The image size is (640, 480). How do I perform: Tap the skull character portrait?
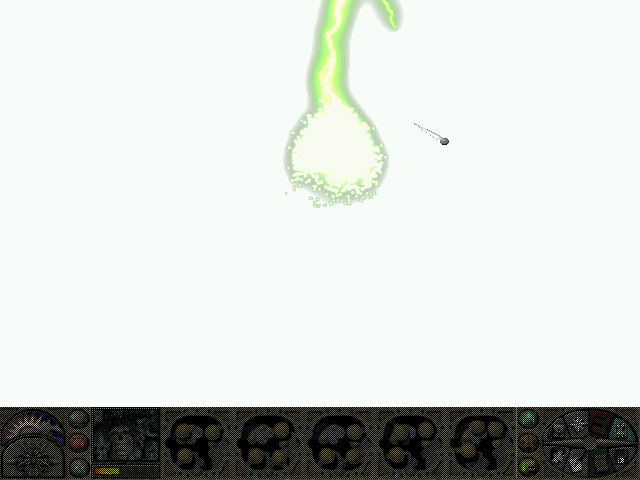[125, 435]
